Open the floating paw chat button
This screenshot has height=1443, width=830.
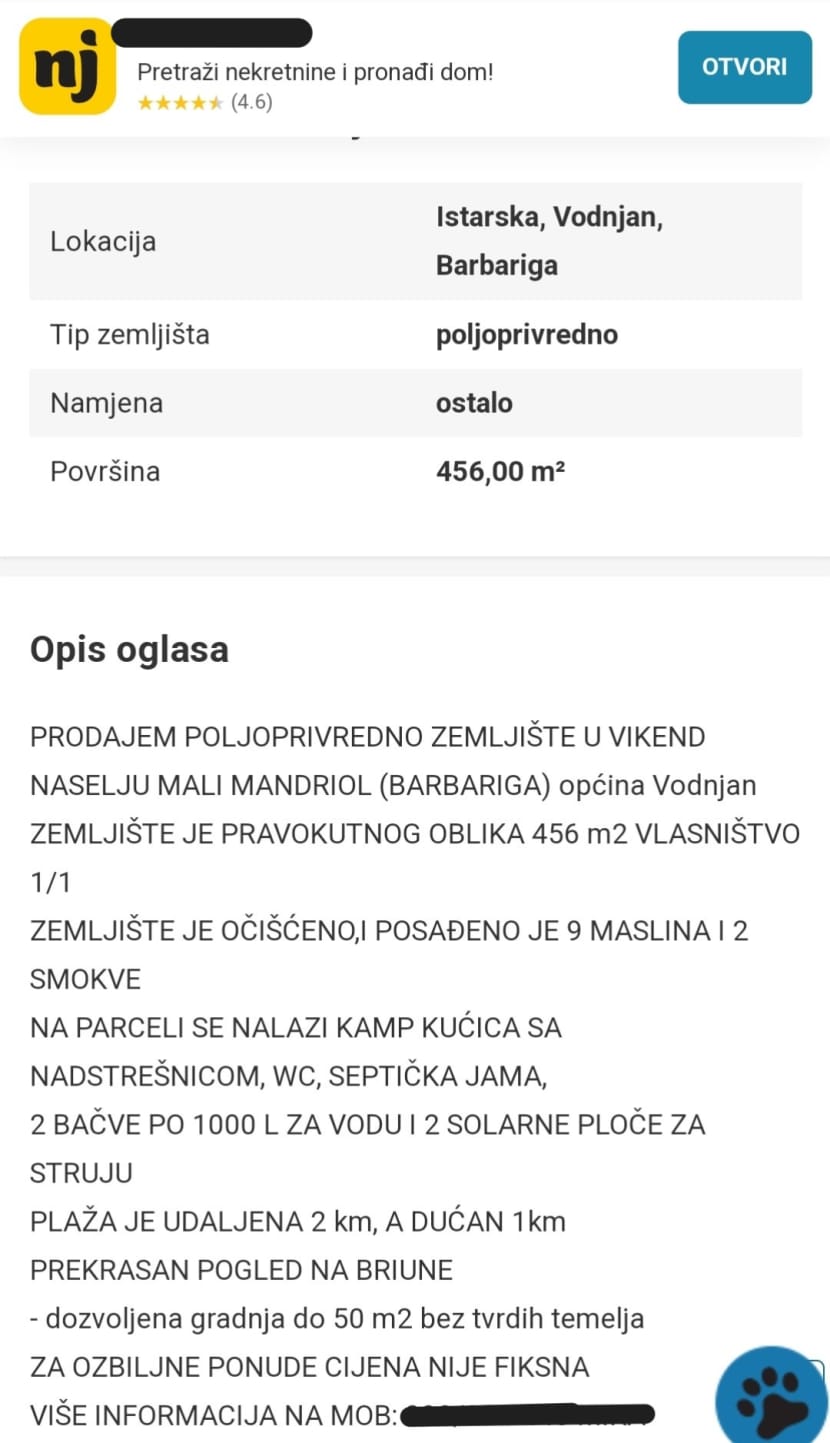(x=772, y=1394)
